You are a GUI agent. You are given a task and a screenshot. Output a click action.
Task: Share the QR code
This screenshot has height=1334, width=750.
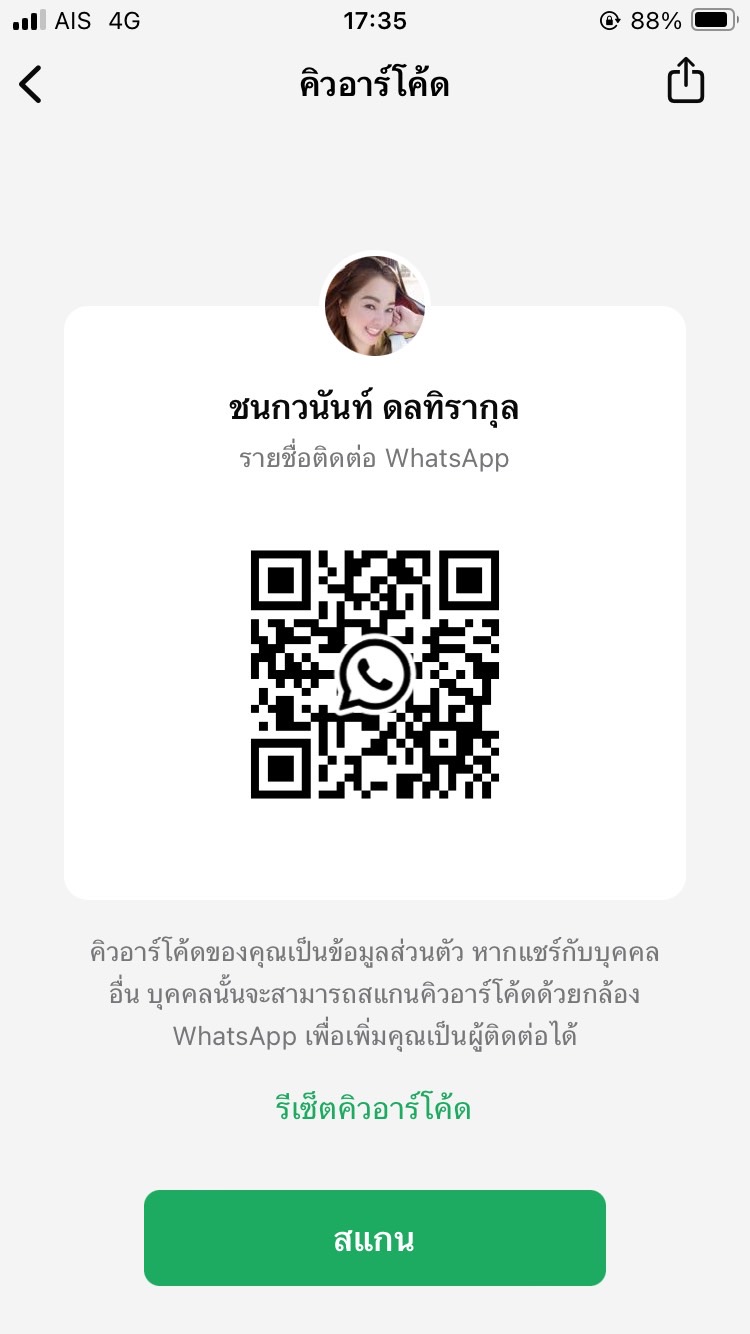pyautogui.click(x=686, y=80)
